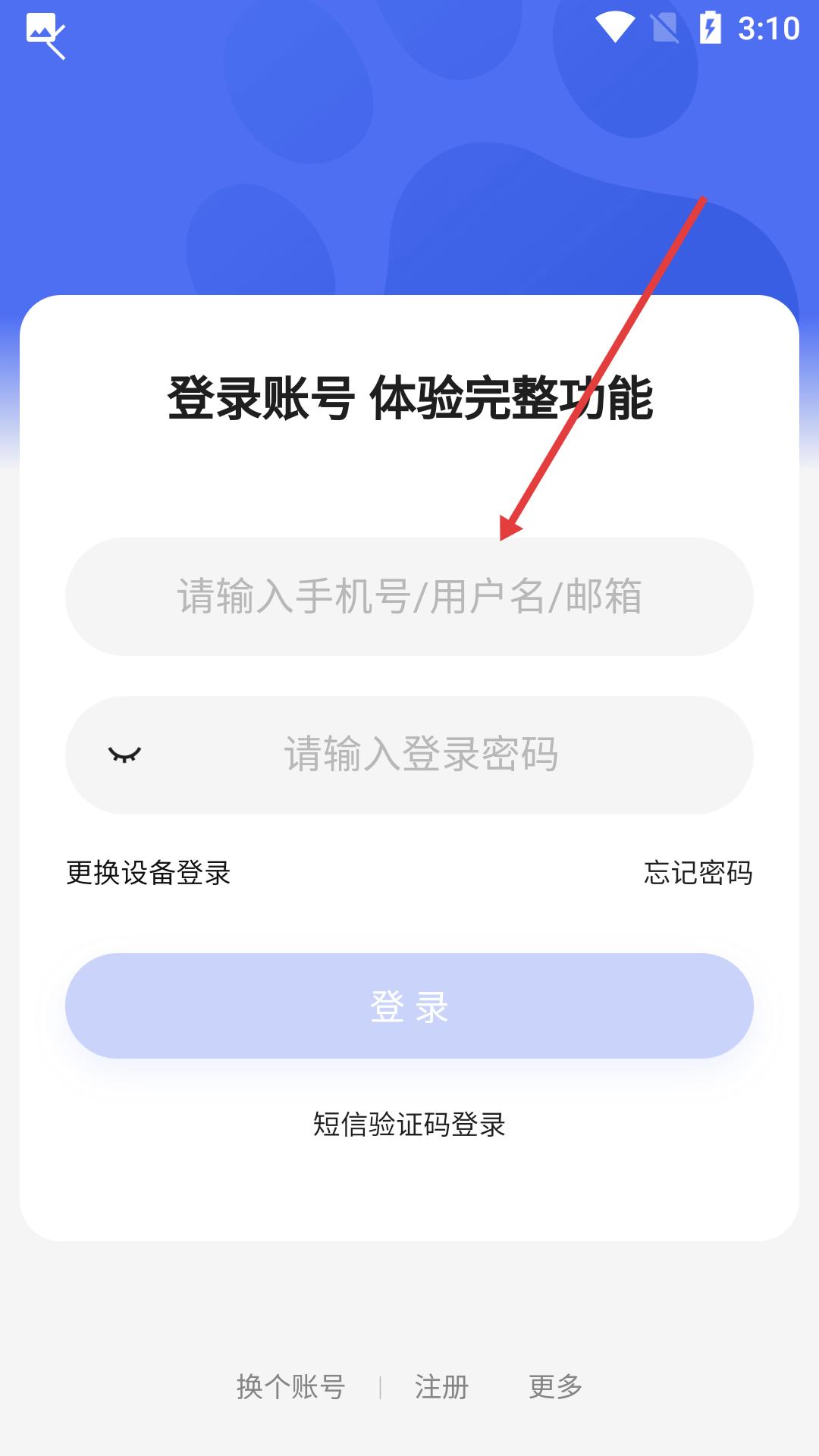Open 更换设备登录 option
Image resolution: width=819 pixels, height=1456 pixels.
(x=149, y=873)
